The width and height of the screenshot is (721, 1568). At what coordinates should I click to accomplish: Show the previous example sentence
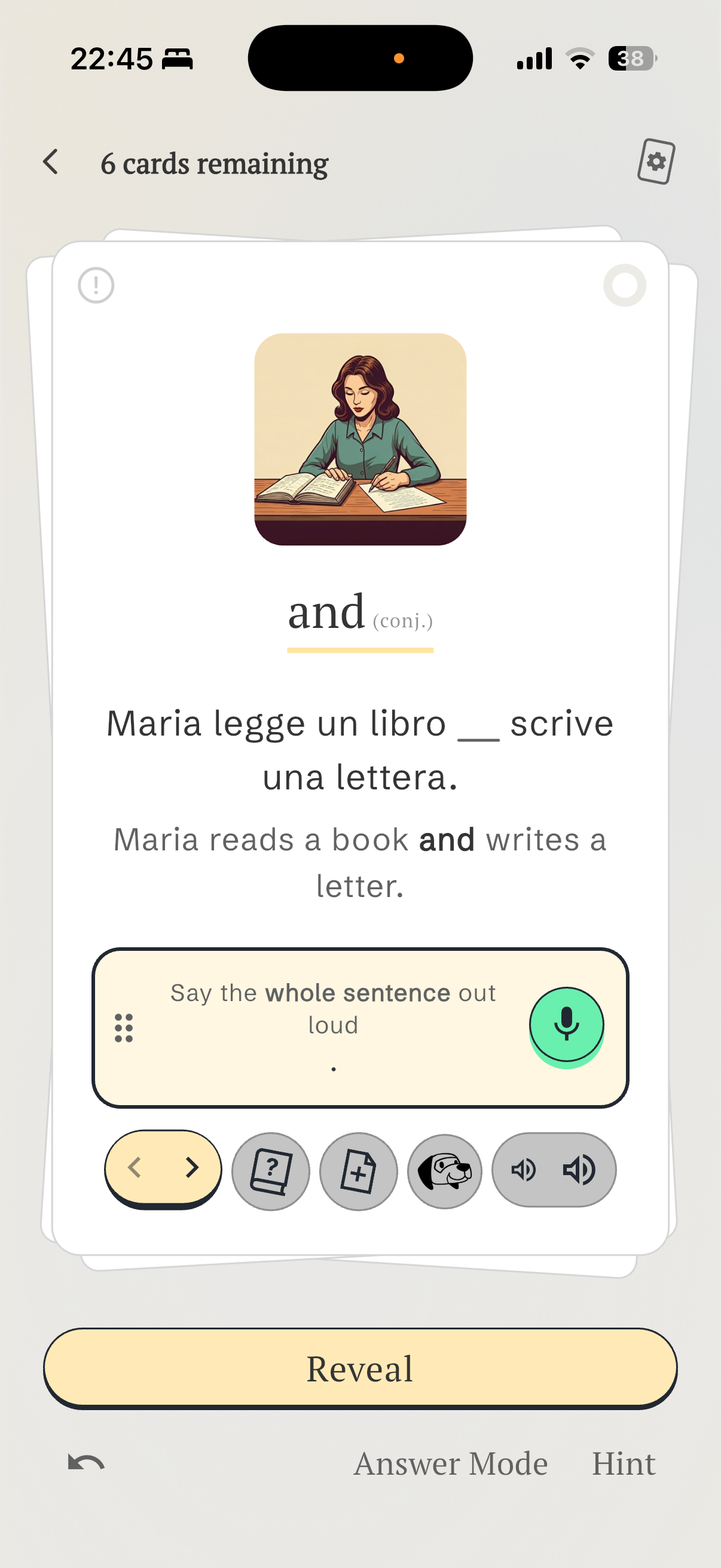(x=135, y=1167)
